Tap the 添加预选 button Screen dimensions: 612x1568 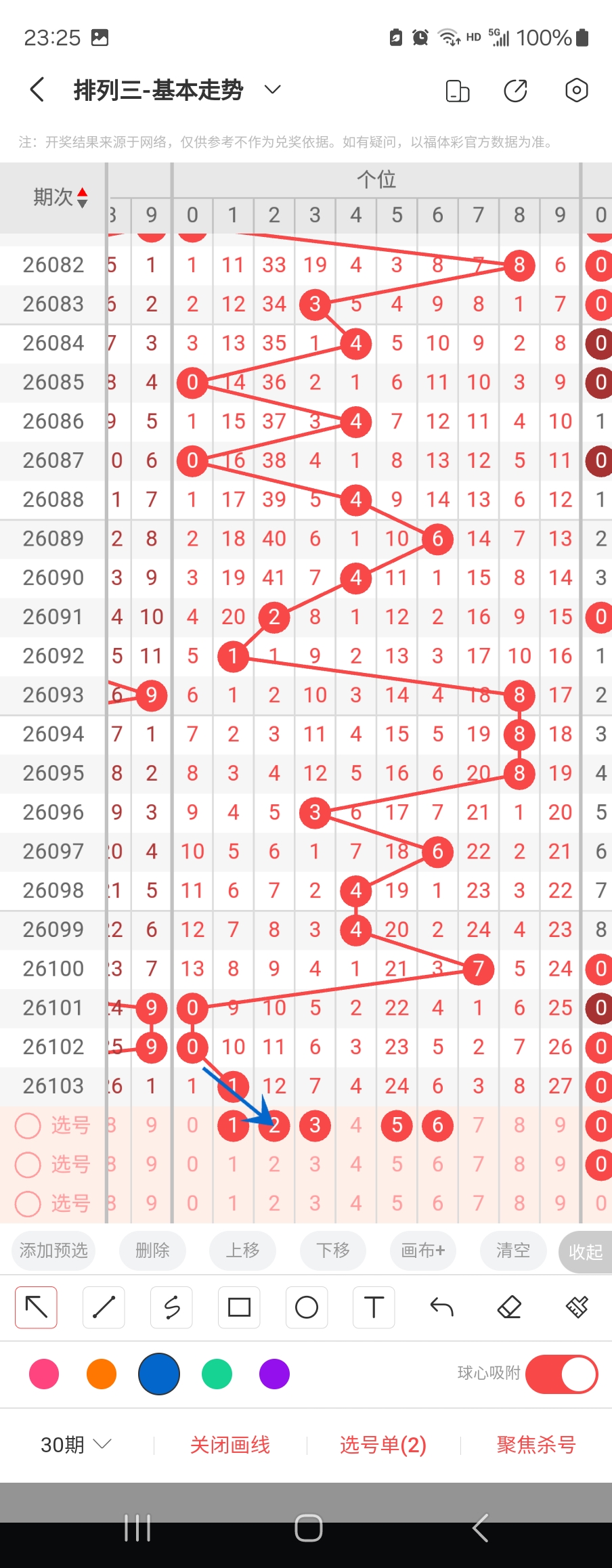(53, 1250)
